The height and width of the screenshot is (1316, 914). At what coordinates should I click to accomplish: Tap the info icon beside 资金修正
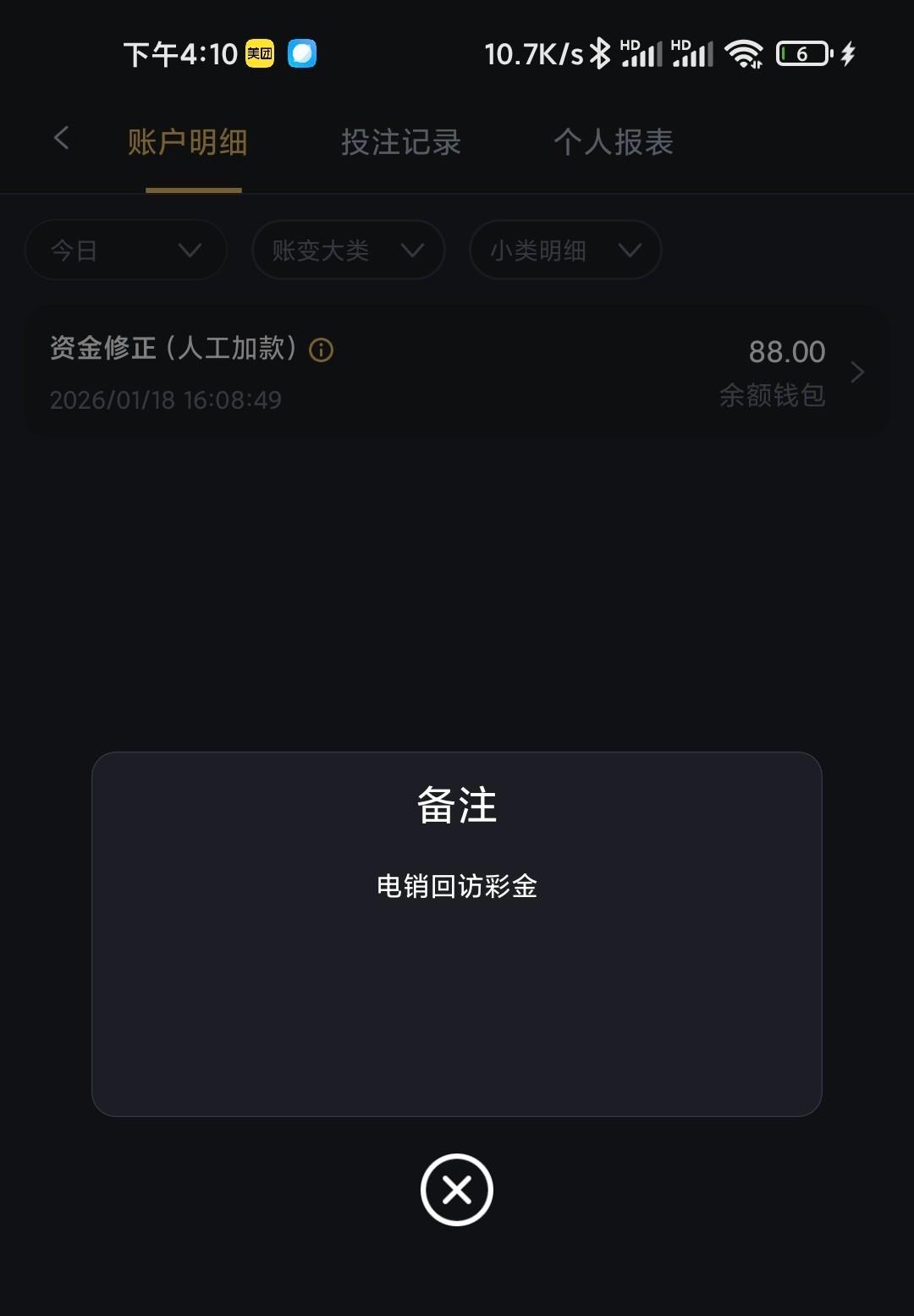(x=322, y=350)
